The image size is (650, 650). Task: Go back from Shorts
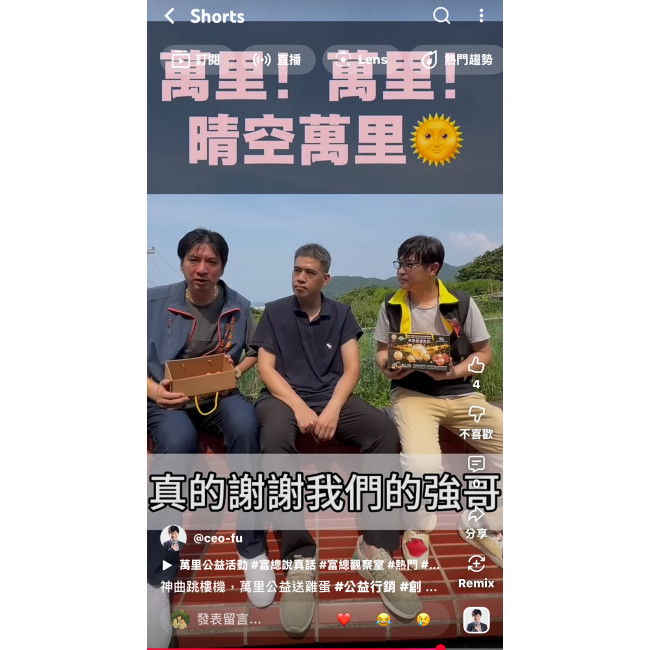click(x=169, y=16)
